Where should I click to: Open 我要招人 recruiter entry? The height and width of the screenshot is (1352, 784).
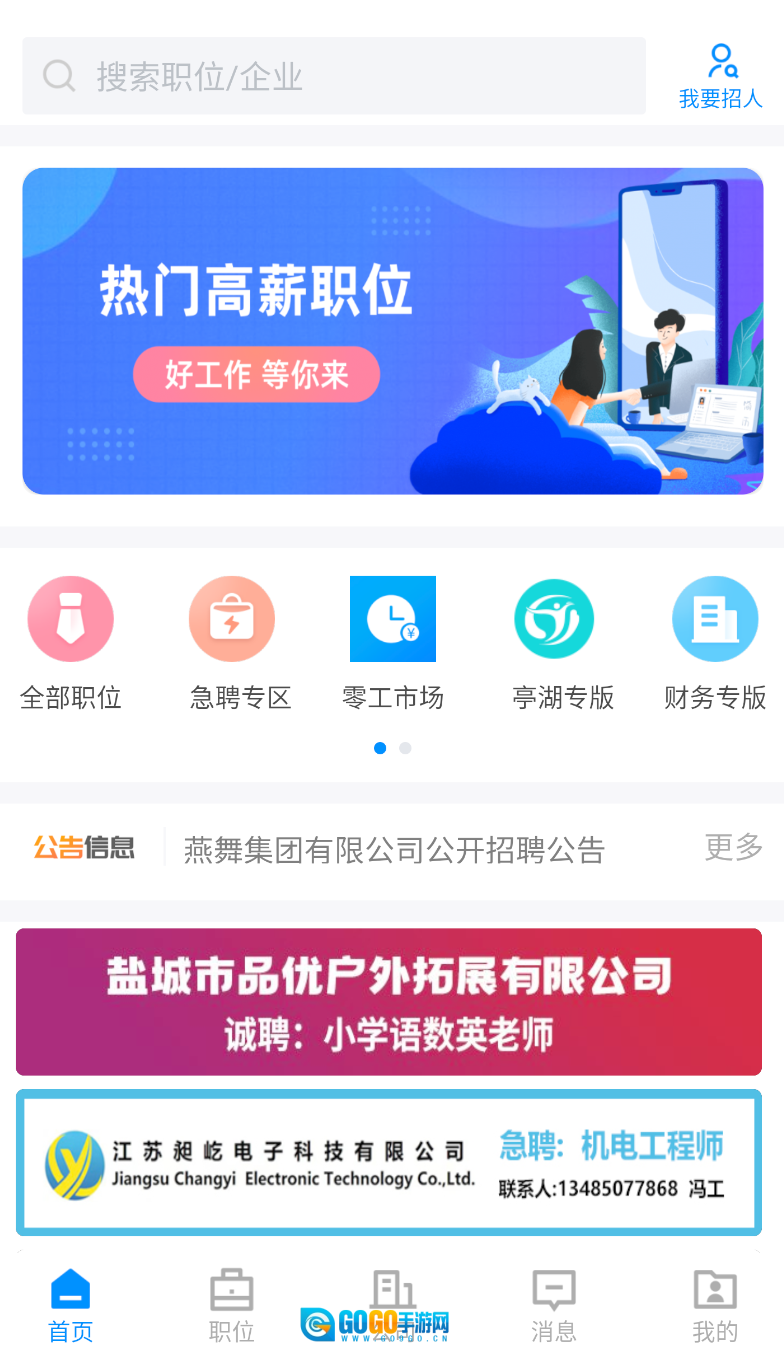coord(720,76)
